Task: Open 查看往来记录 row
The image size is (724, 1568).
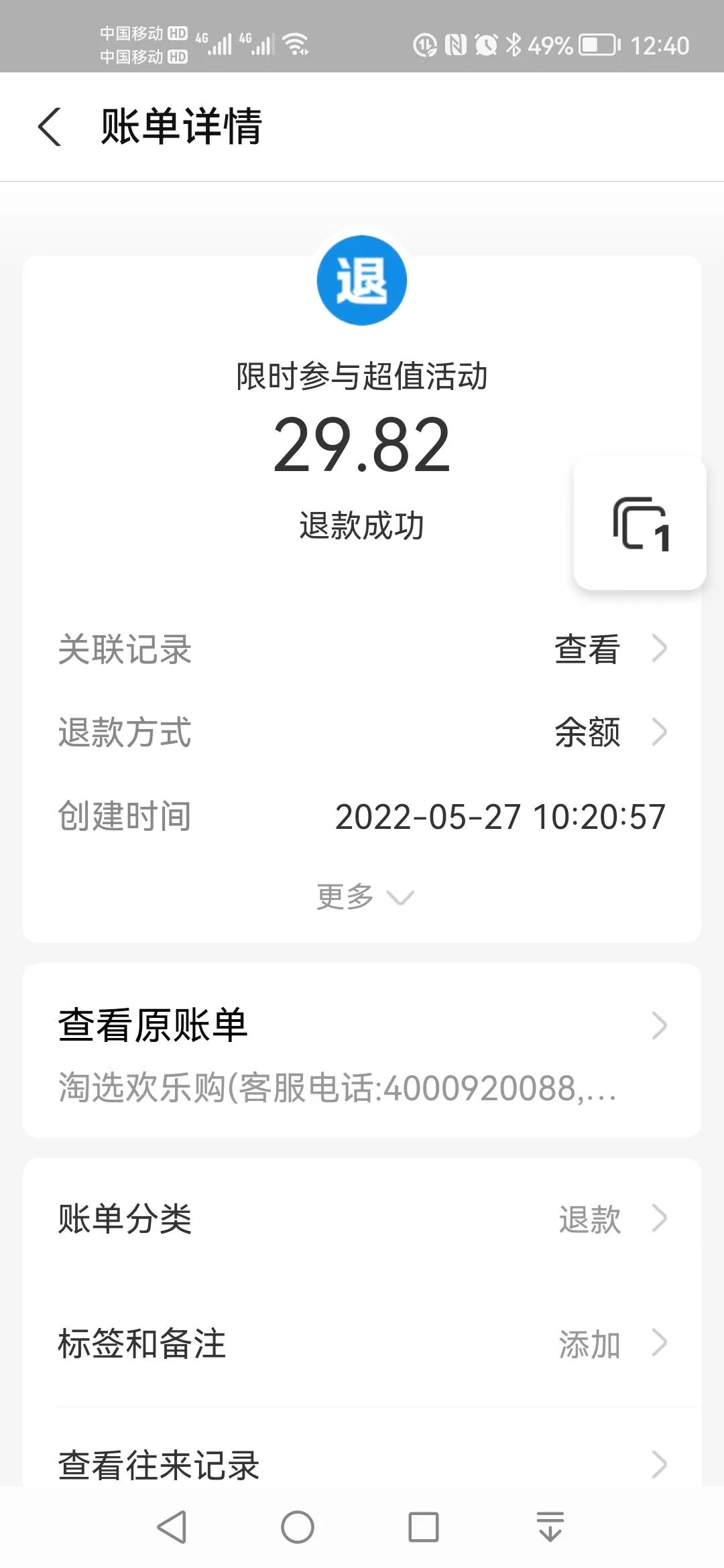Action: (x=362, y=1464)
